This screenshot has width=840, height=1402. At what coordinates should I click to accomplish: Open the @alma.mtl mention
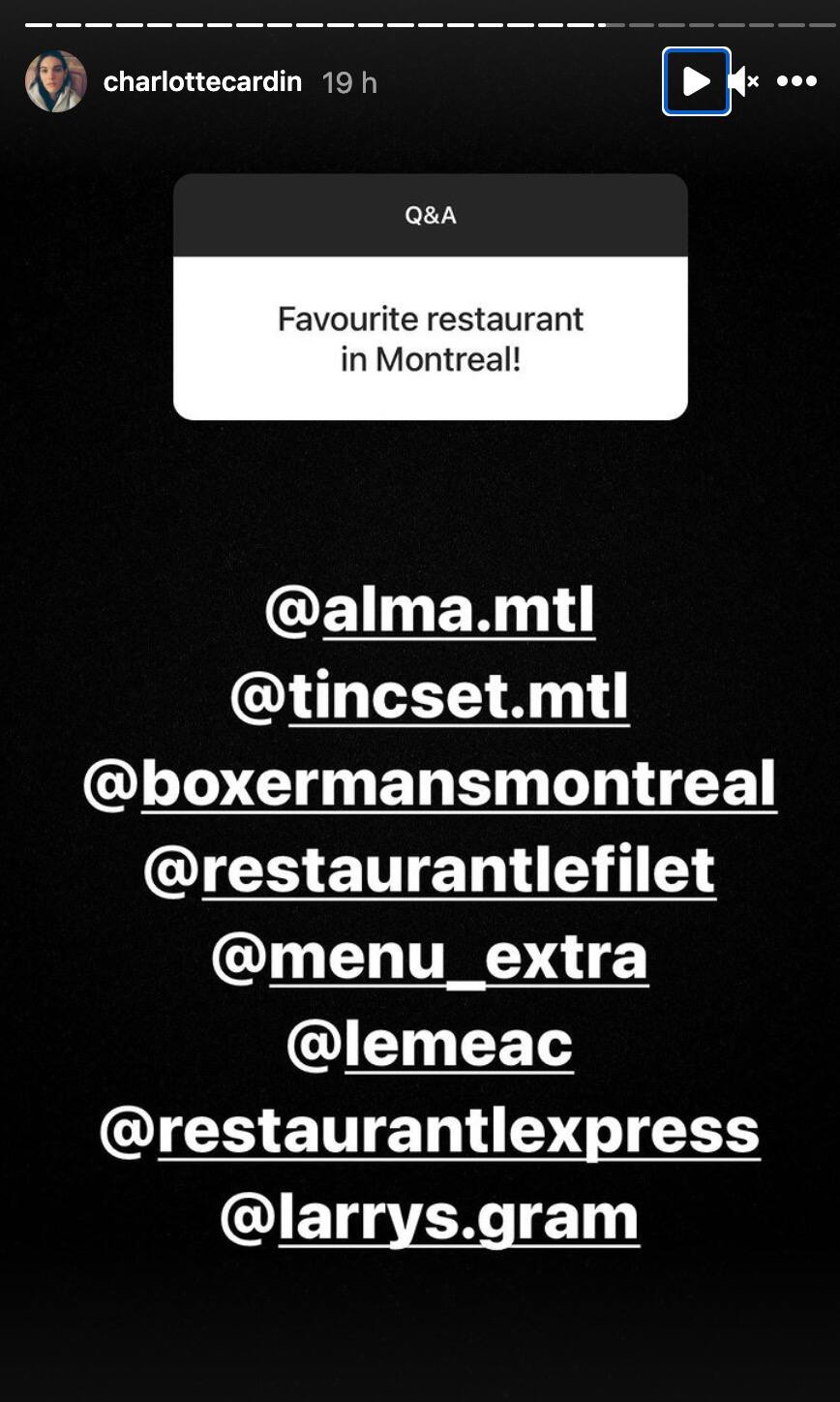[430, 611]
